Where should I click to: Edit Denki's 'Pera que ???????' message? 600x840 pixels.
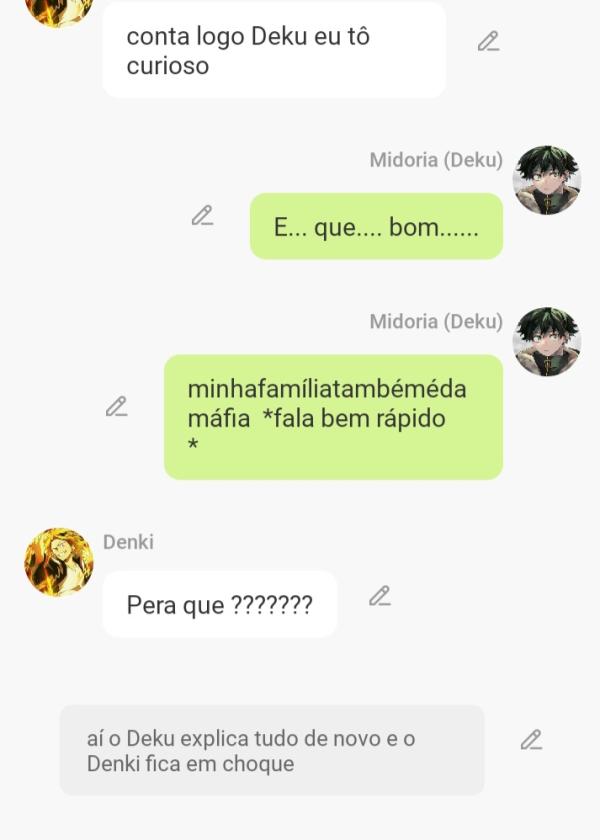point(379,597)
